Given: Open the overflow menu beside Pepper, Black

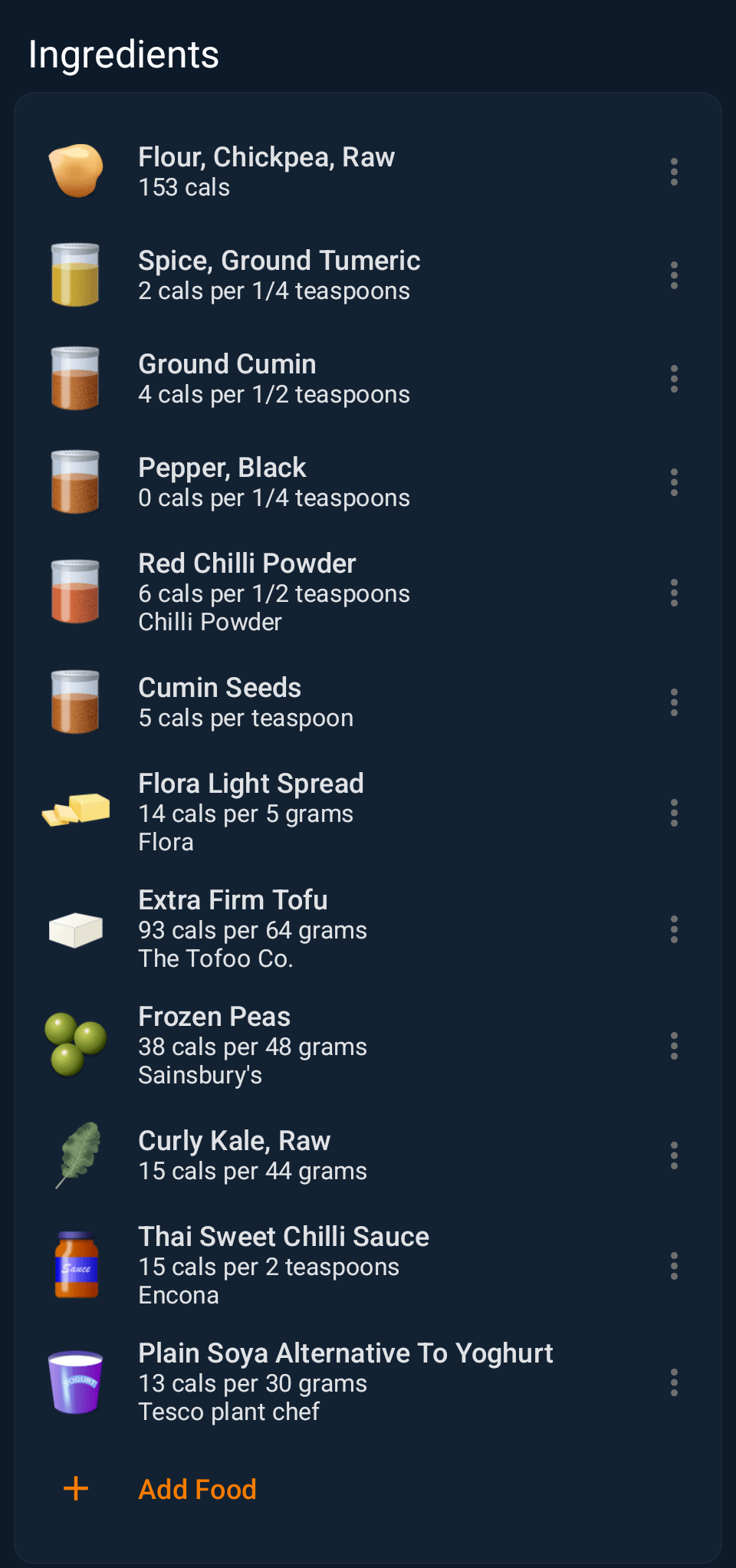Looking at the screenshot, I should click(674, 482).
